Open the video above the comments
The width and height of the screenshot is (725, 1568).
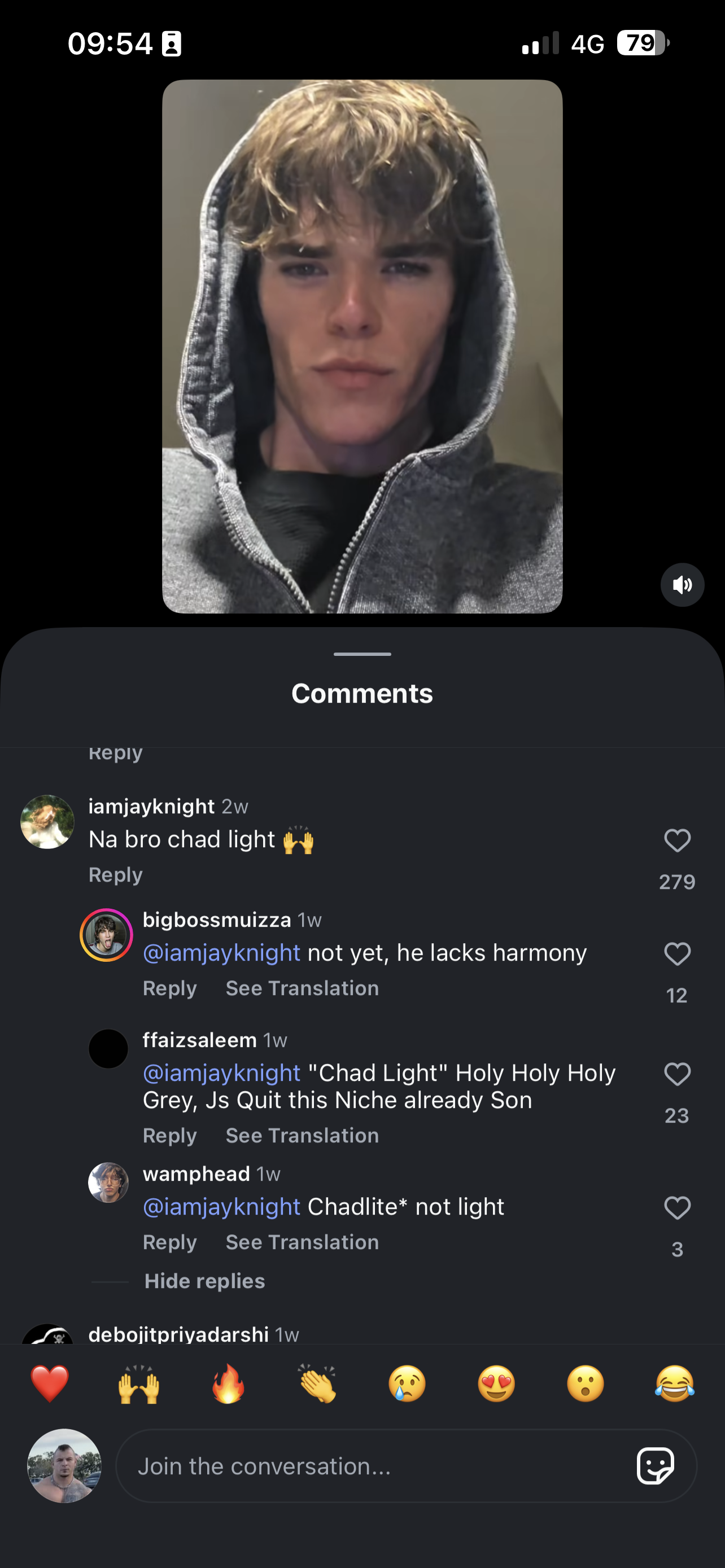click(362, 347)
